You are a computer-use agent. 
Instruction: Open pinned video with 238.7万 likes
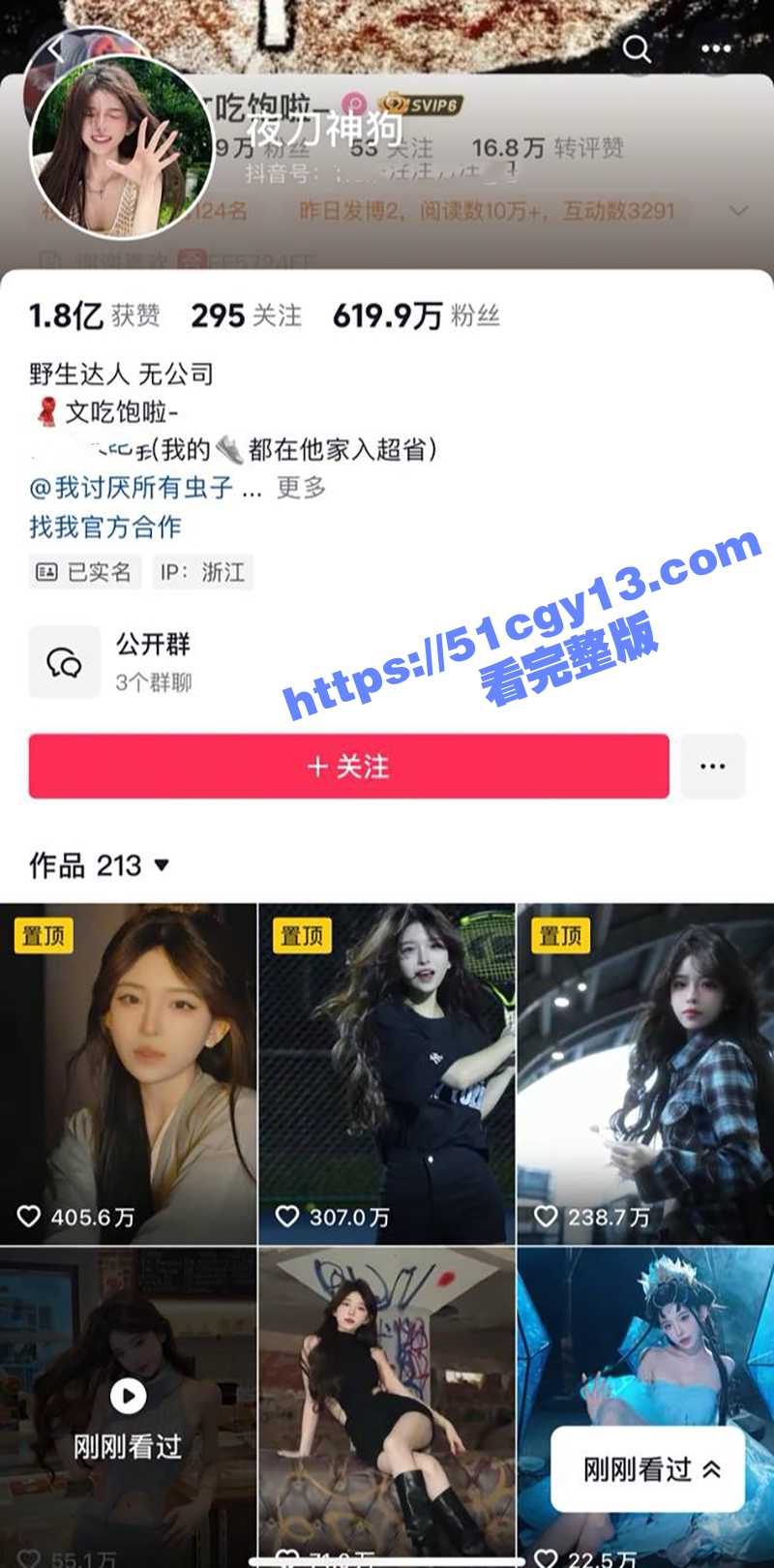tap(645, 1072)
